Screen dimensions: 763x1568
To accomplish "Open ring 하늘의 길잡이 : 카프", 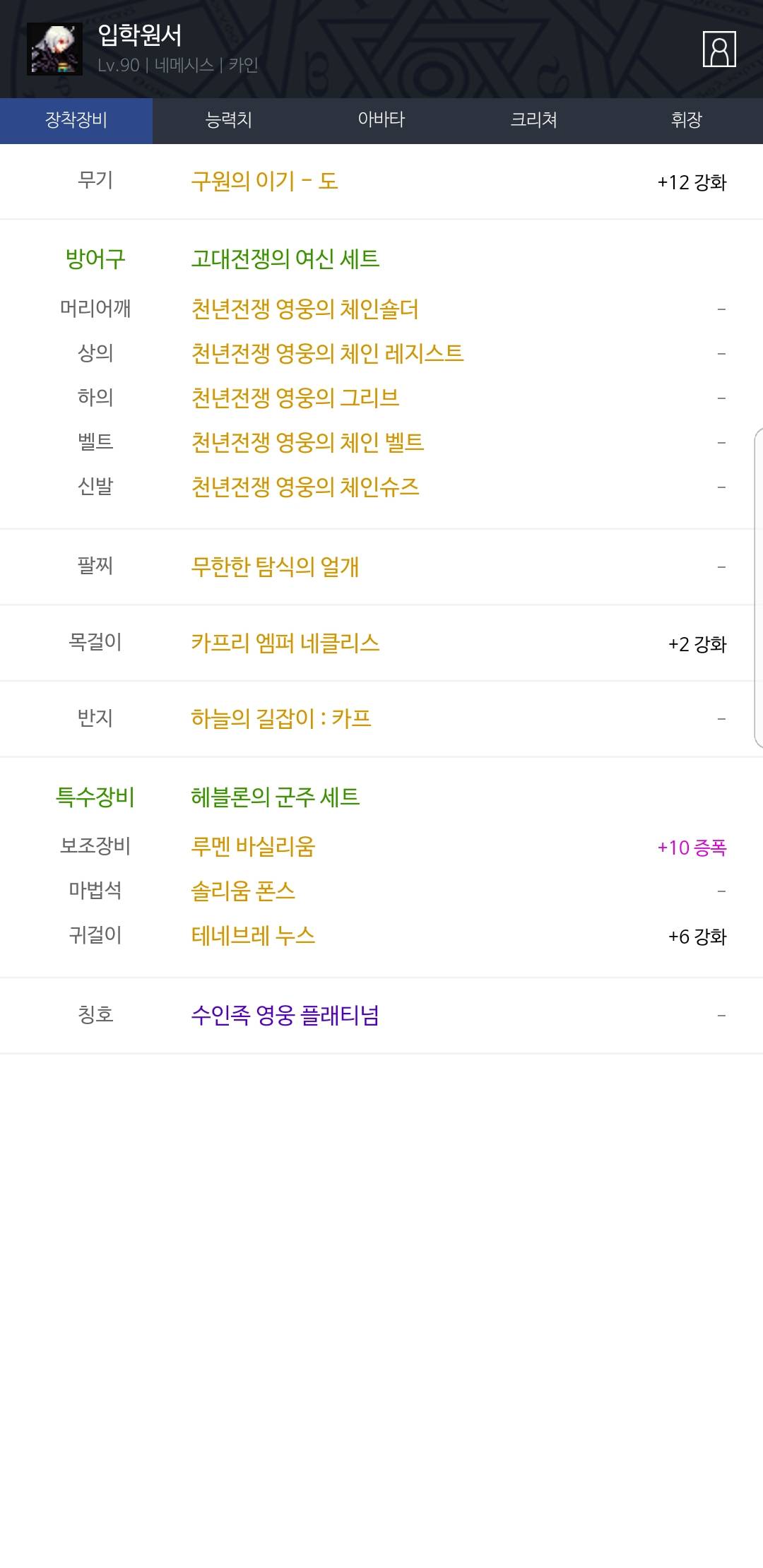I will pyautogui.click(x=281, y=719).
